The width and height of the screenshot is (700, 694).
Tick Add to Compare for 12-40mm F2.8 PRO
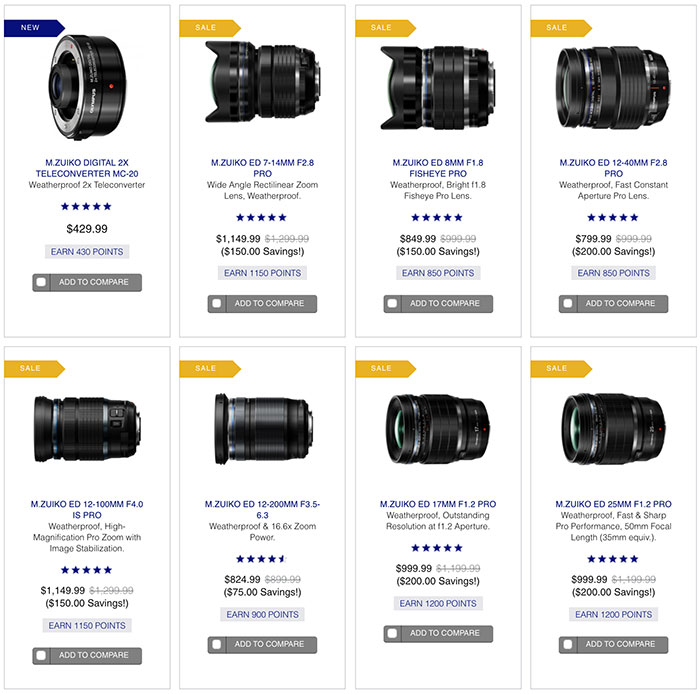point(567,304)
